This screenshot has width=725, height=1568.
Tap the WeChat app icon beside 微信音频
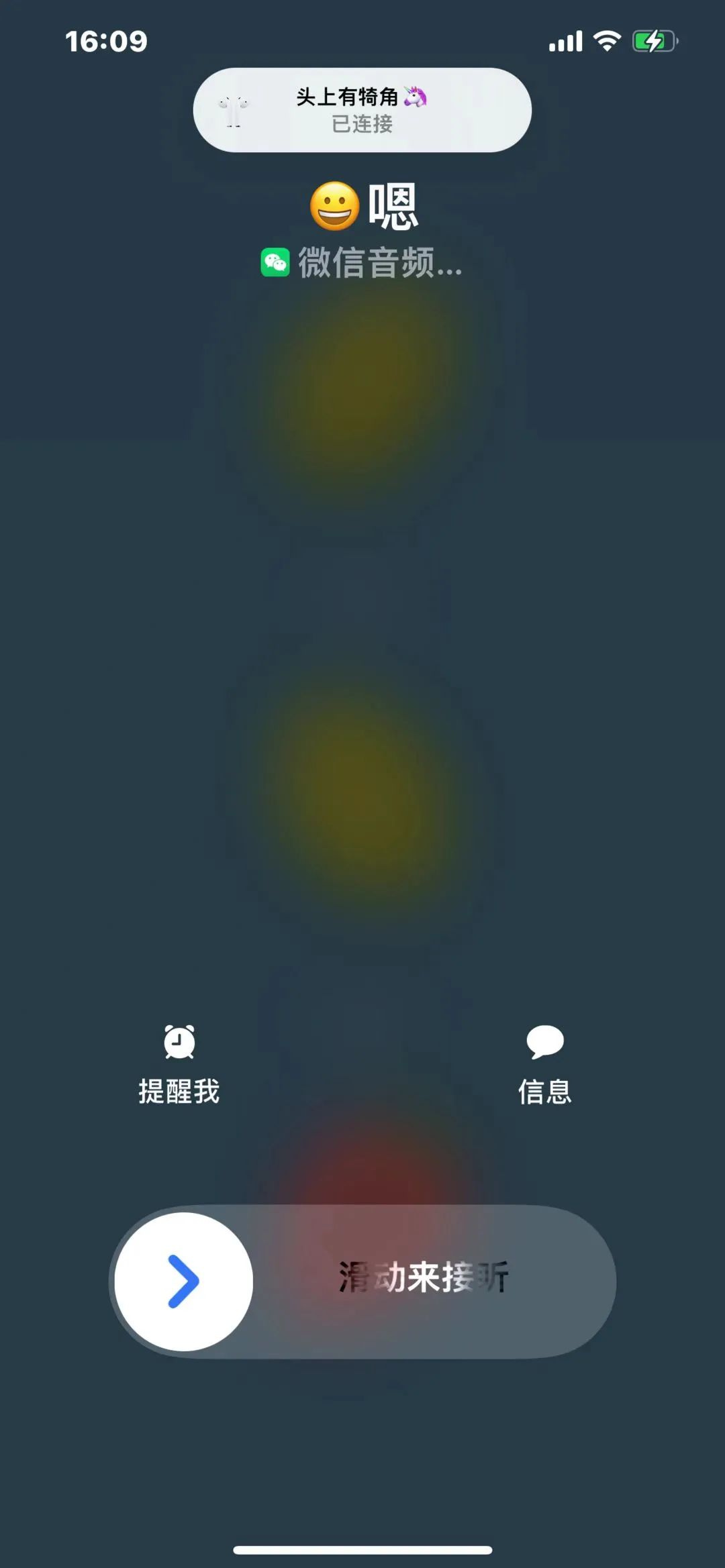[x=275, y=263]
